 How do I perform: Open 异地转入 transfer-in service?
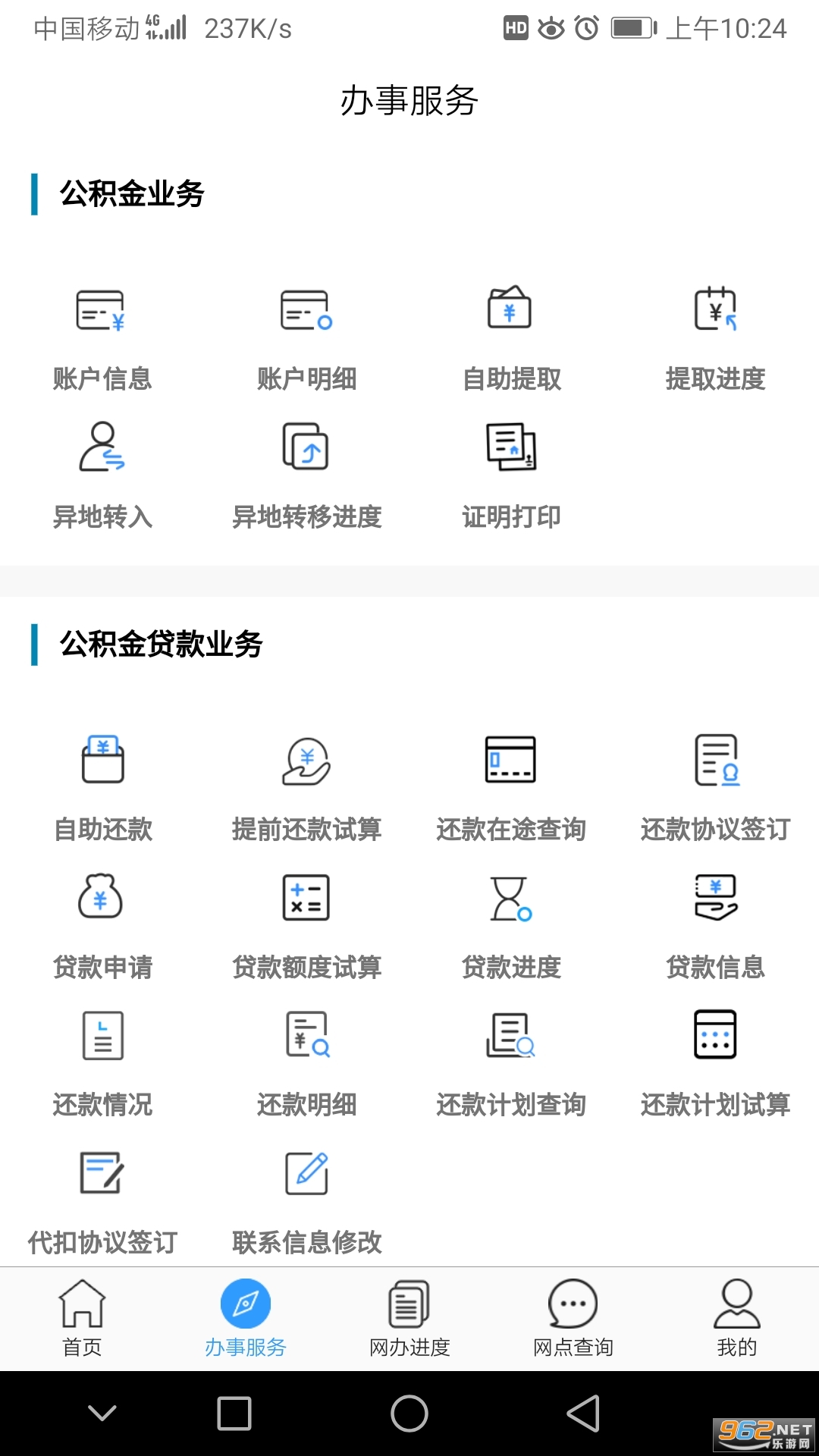pyautogui.click(x=102, y=475)
